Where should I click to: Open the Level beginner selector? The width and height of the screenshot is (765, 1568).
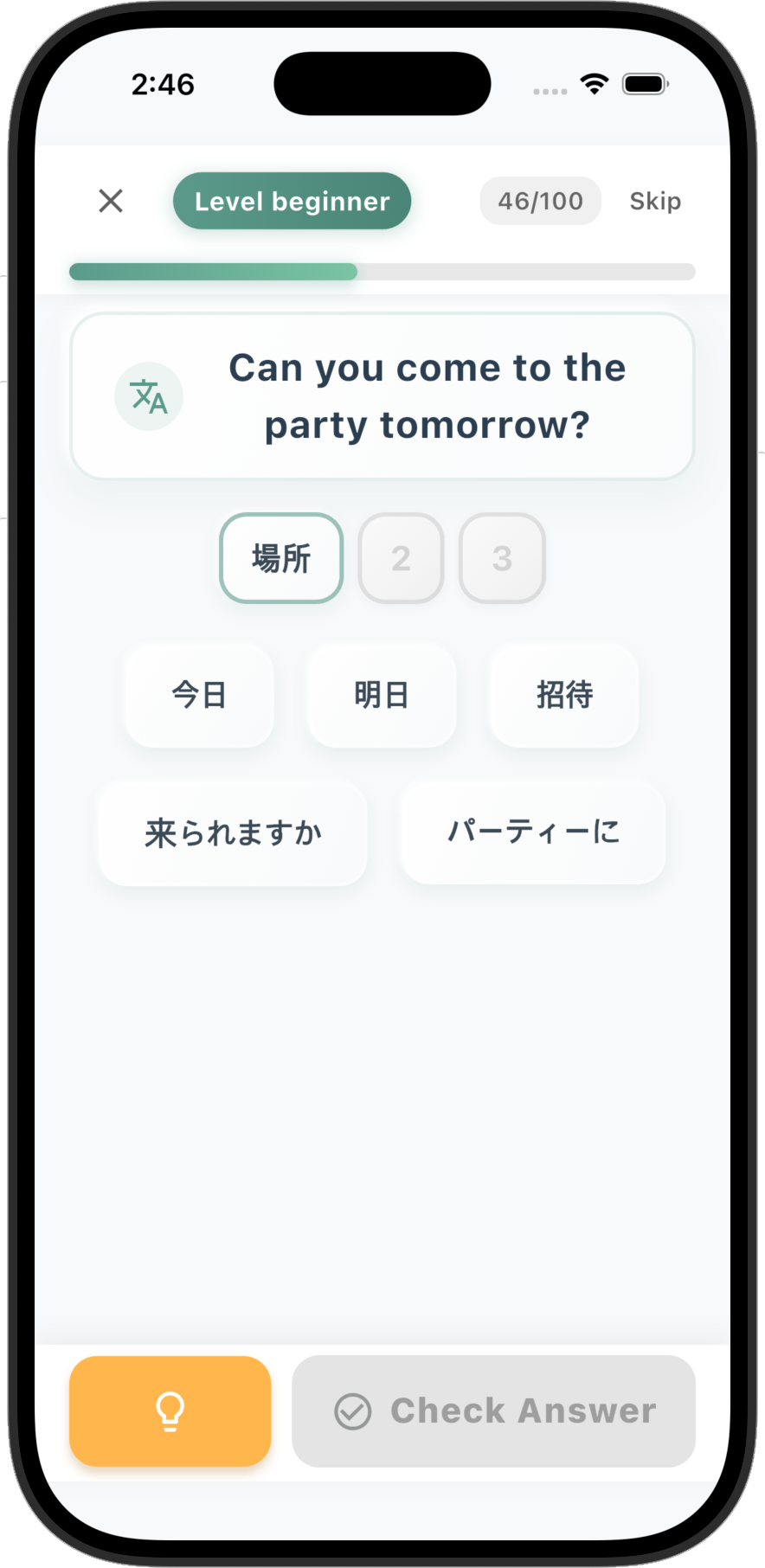click(291, 201)
